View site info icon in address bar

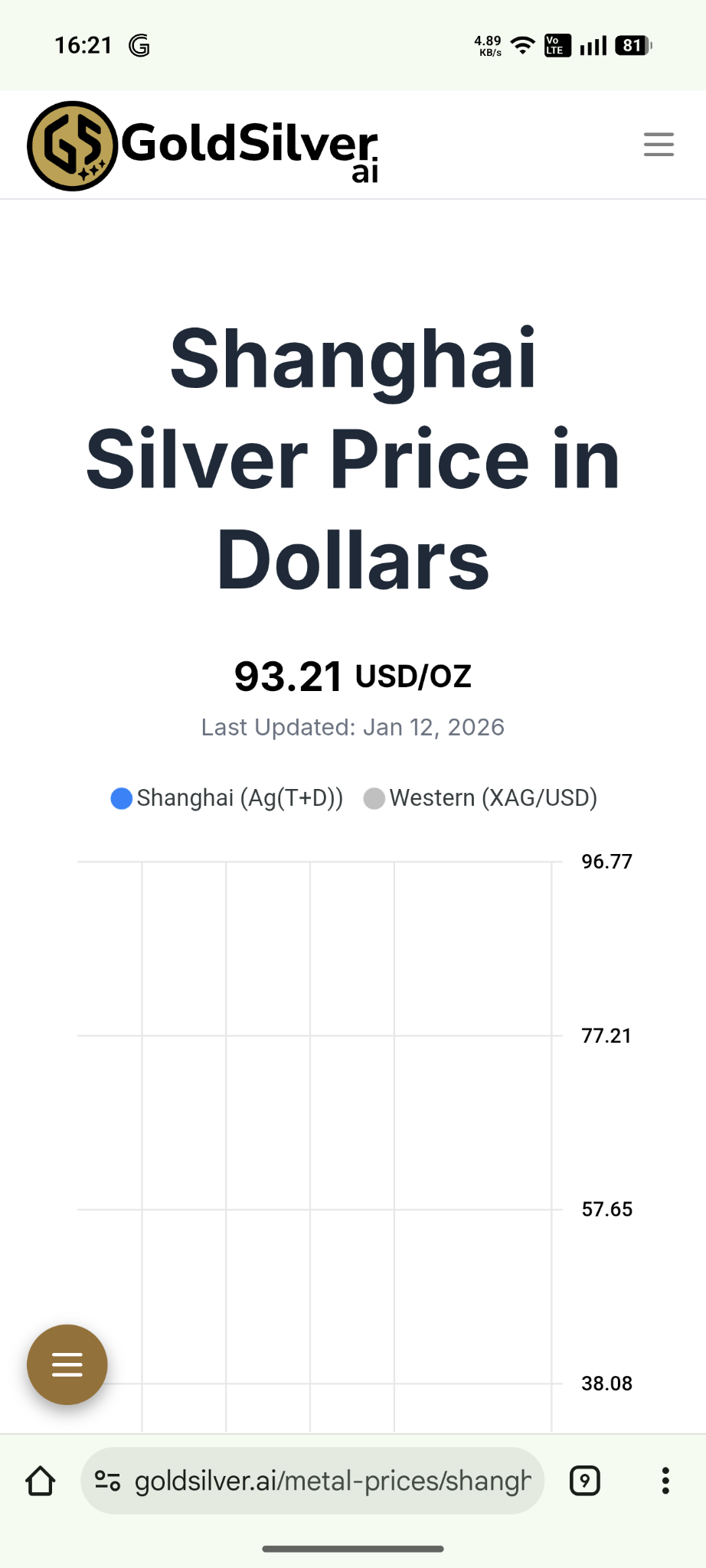107,1481
